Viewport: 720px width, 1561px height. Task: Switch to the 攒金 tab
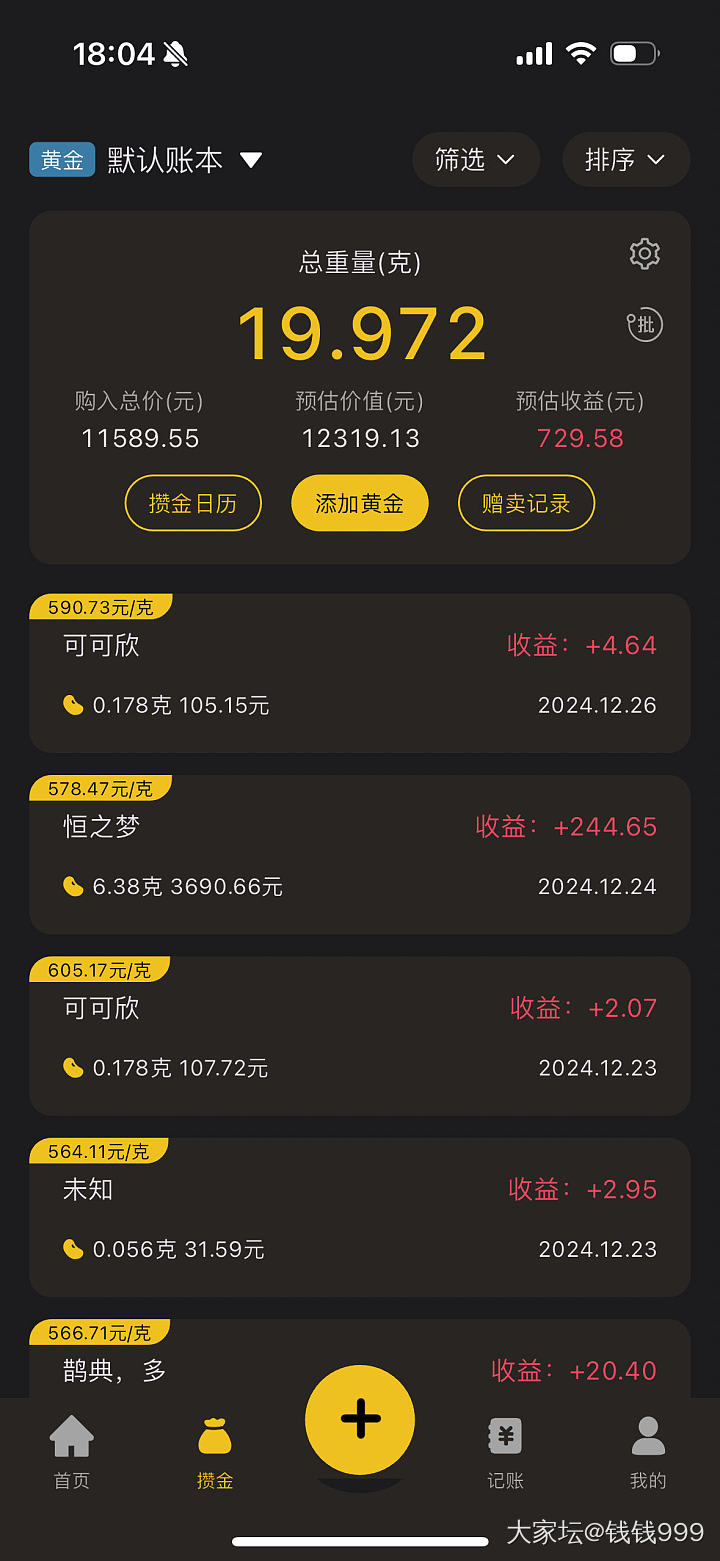(x=215, y=1452)
